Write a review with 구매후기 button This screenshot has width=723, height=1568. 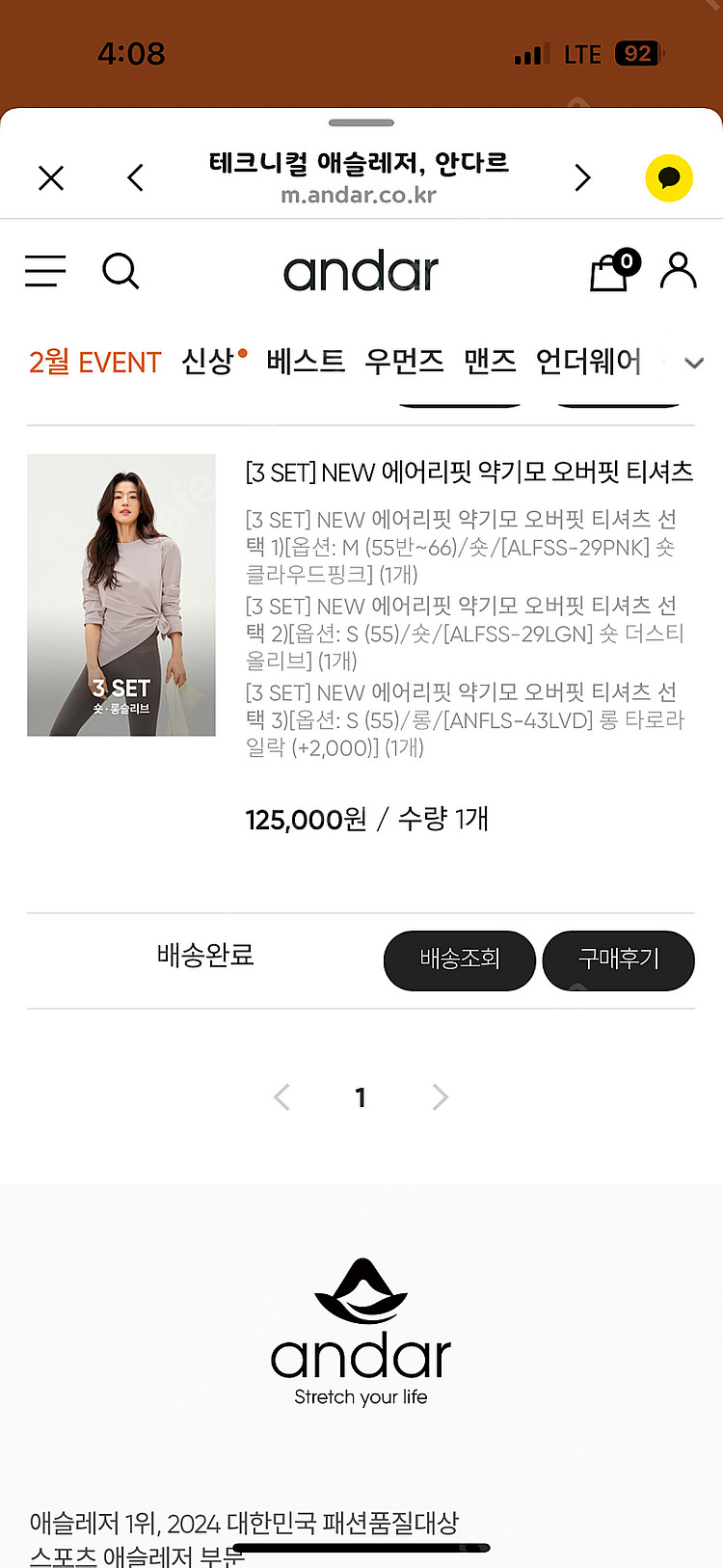point(618,960)
